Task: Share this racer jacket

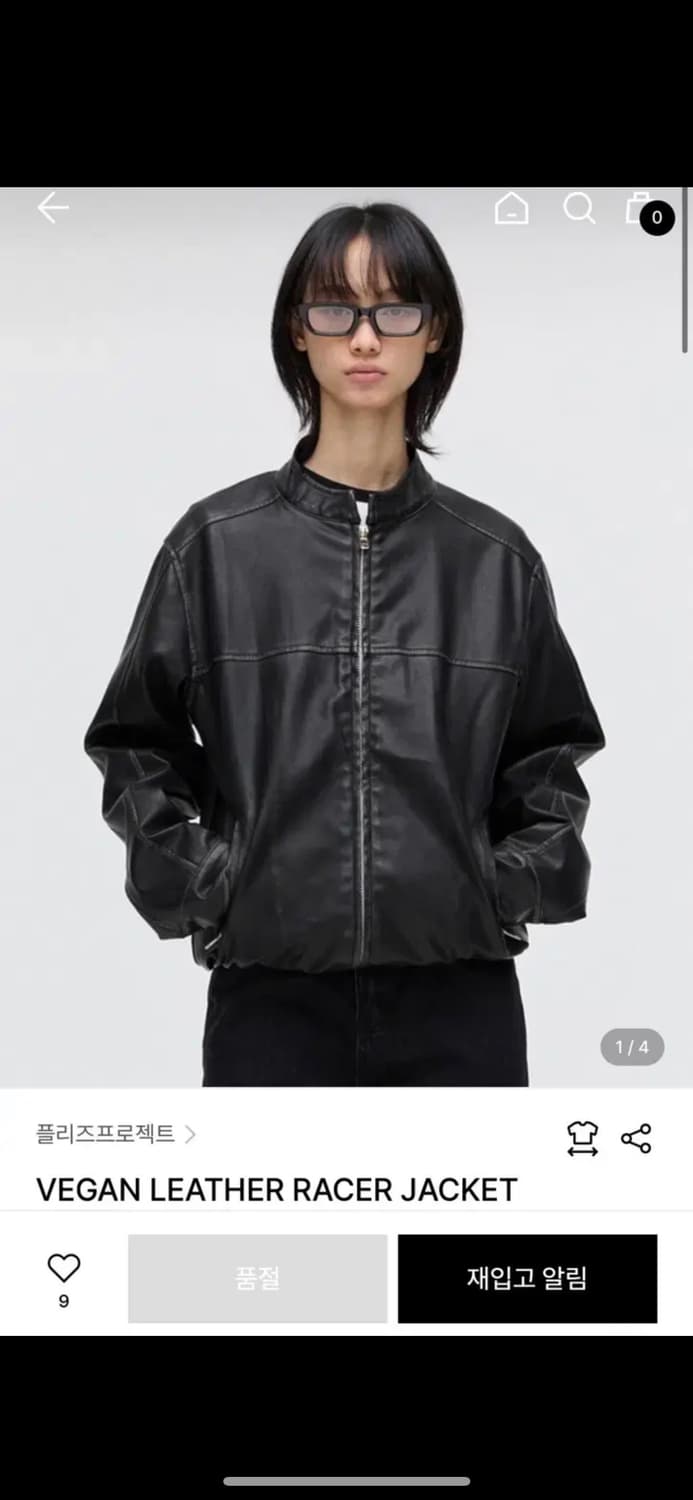Action: pyautogui.click(x=636, y=1138)
